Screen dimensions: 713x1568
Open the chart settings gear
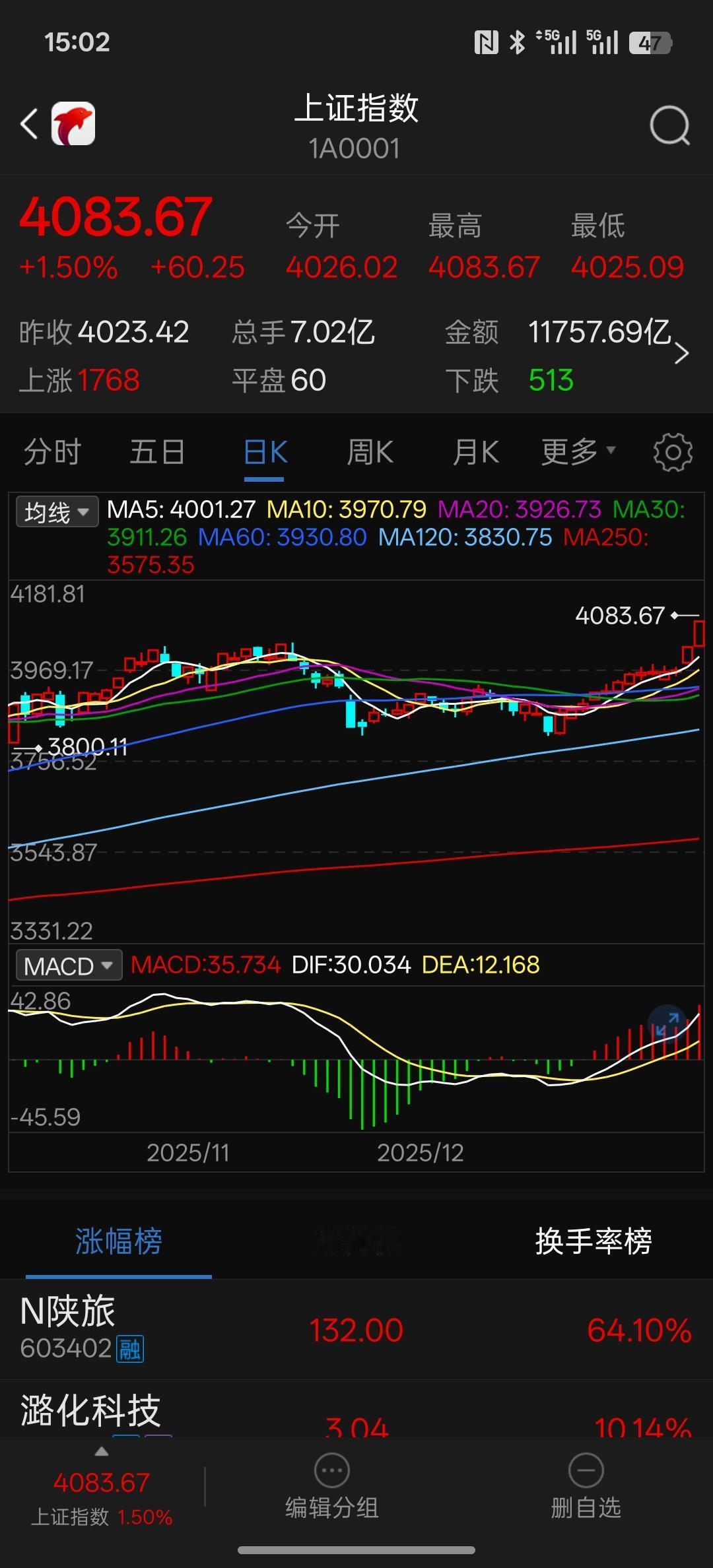673,453
